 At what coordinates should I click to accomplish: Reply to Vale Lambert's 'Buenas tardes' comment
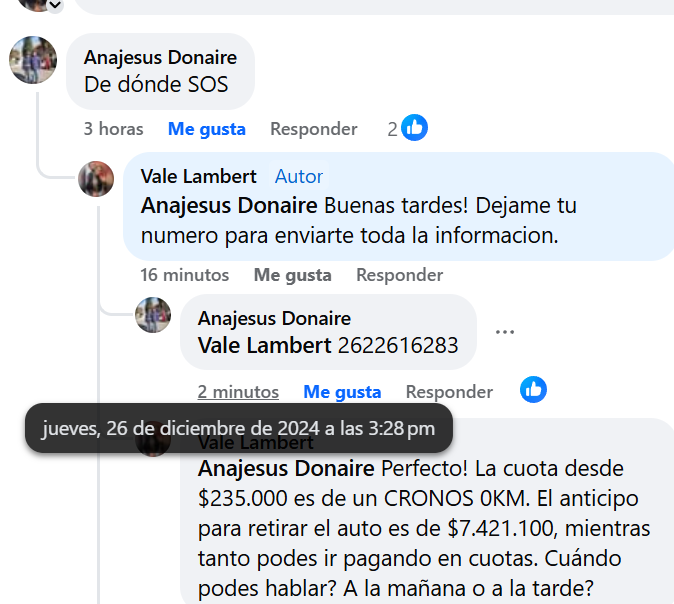pos(399,275)
